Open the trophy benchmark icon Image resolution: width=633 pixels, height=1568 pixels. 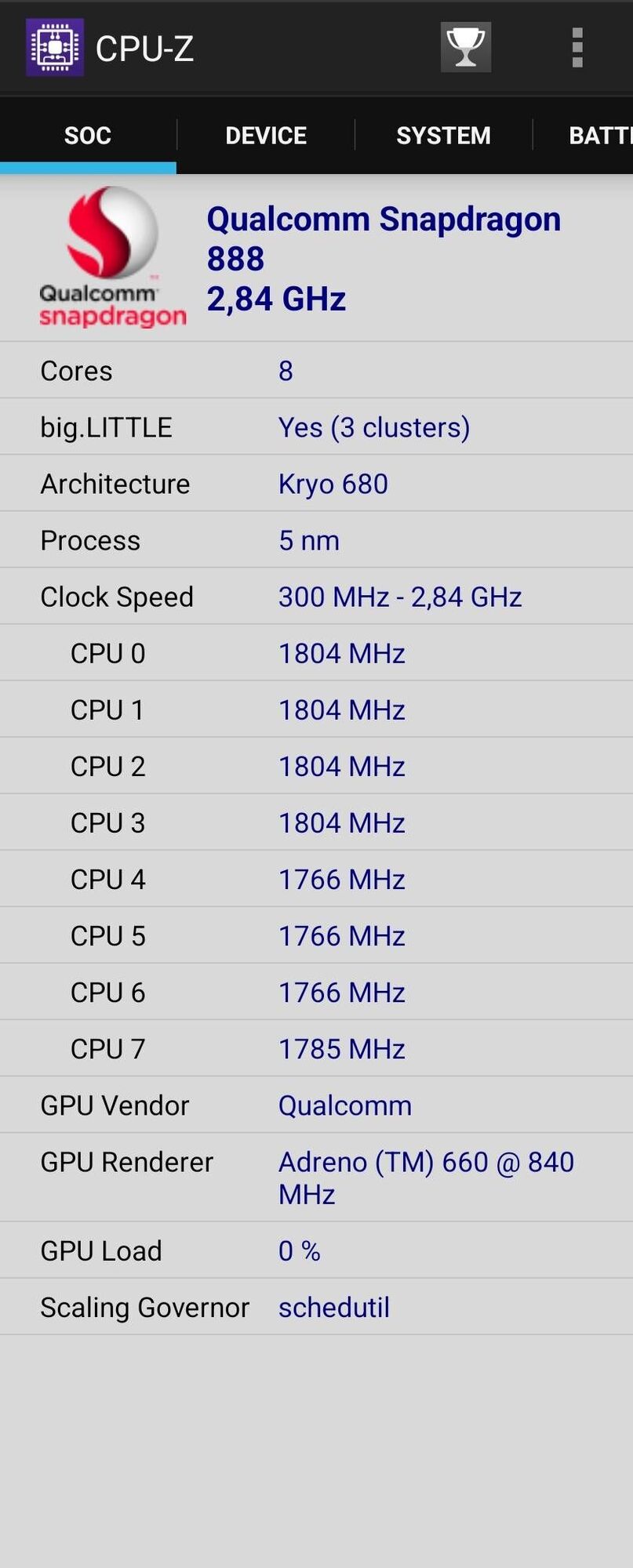click(466, 48)
